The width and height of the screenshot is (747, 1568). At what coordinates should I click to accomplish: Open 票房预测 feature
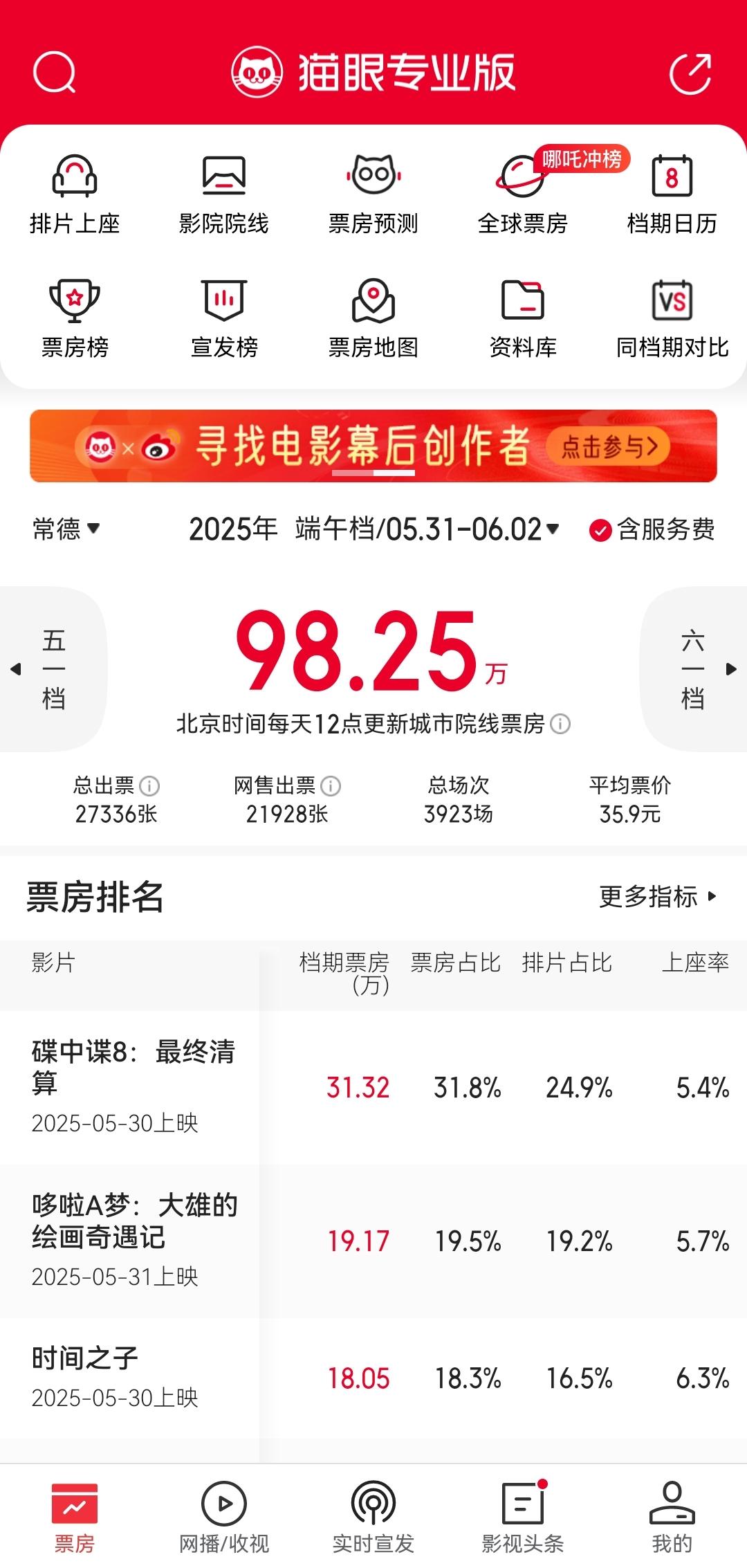(373, 194)
